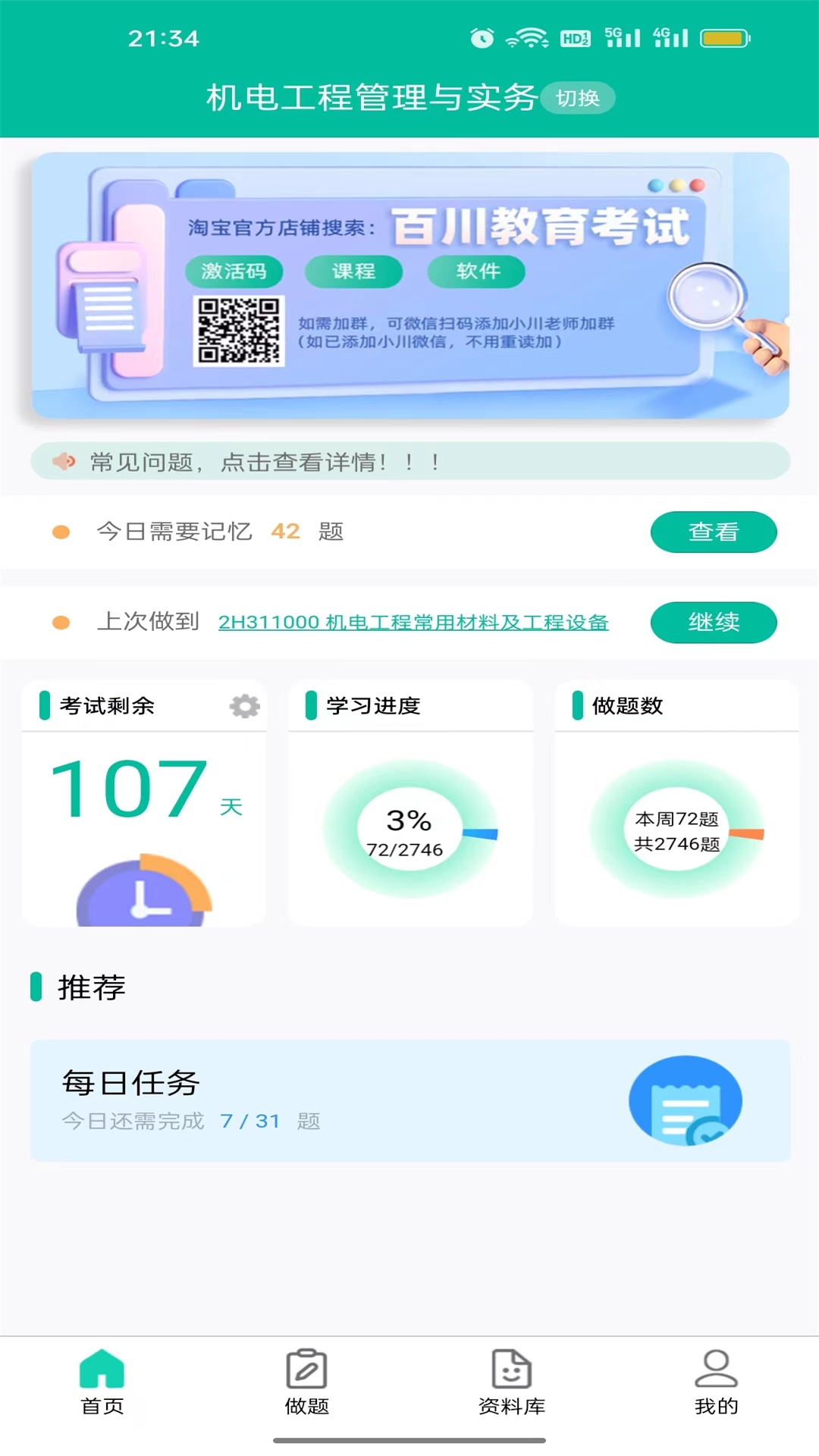The height and width of the screenshot is (1456, 819).
Task: Switch to the 资料库 tab
Action: 512,1382
